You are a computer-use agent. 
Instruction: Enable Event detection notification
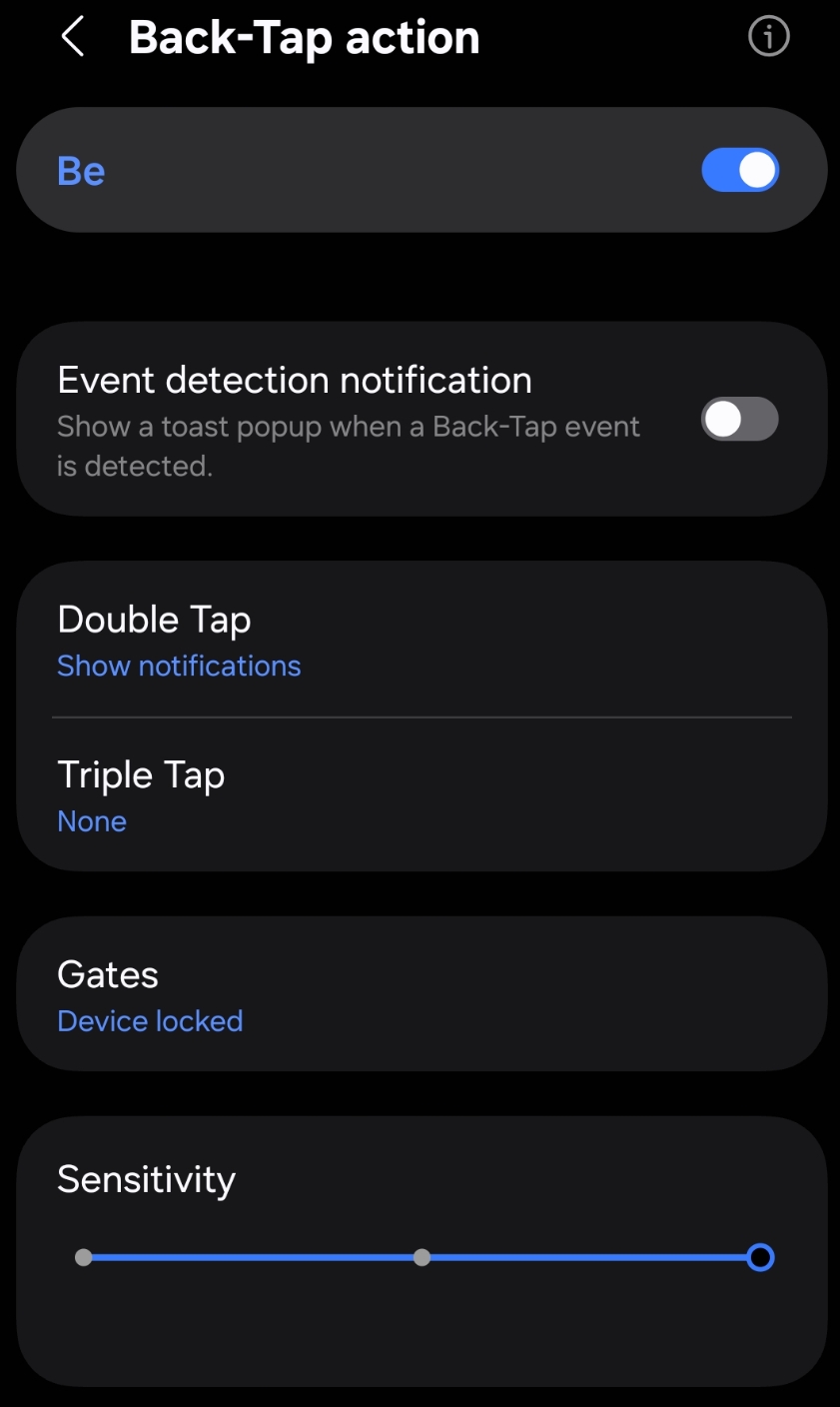tap(739, 419)
